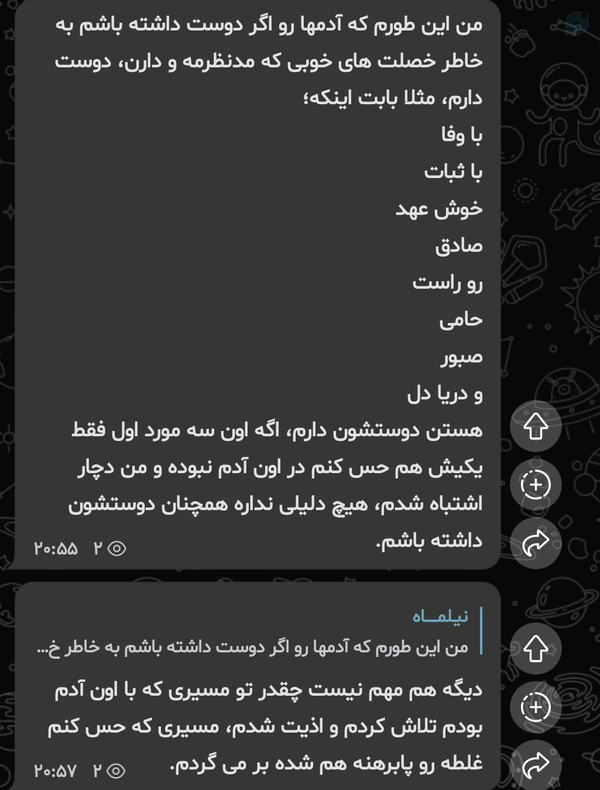
Task: Tap the up-arrow button beside the 20:55 message
Action: click(x=536, y=426)
